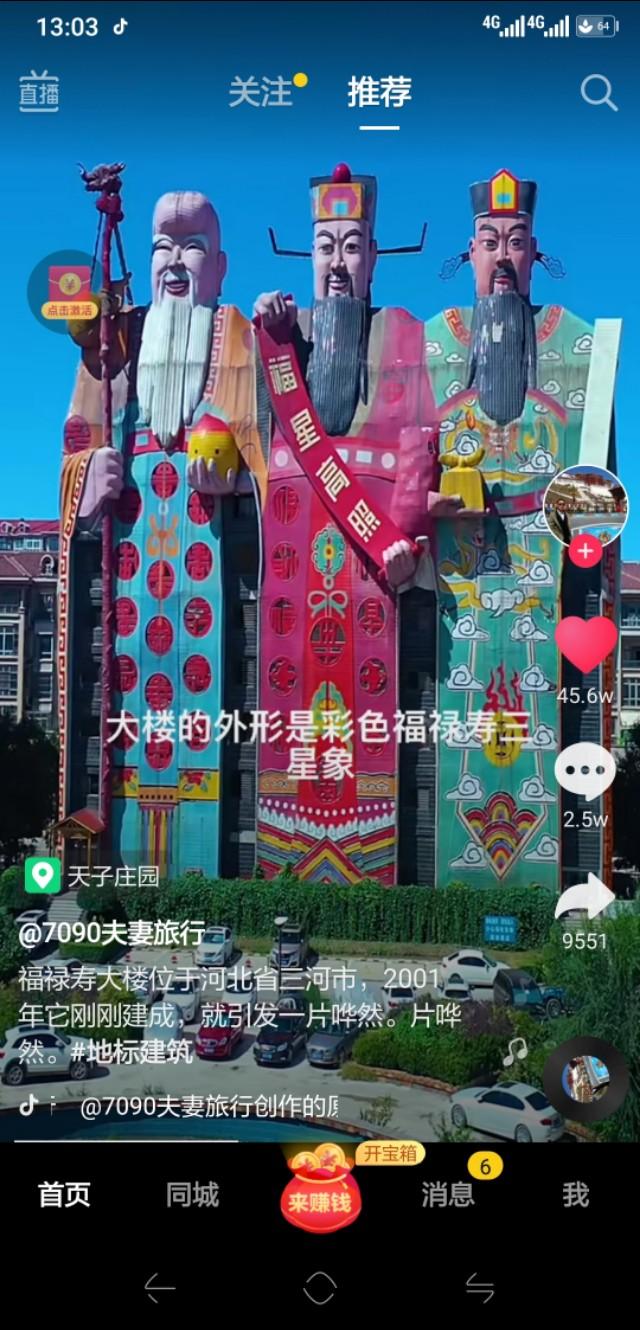Switch to the 关注 tab
This screenshot has height=1330, width=640.
pyautogui.click(x=260, y=92)
